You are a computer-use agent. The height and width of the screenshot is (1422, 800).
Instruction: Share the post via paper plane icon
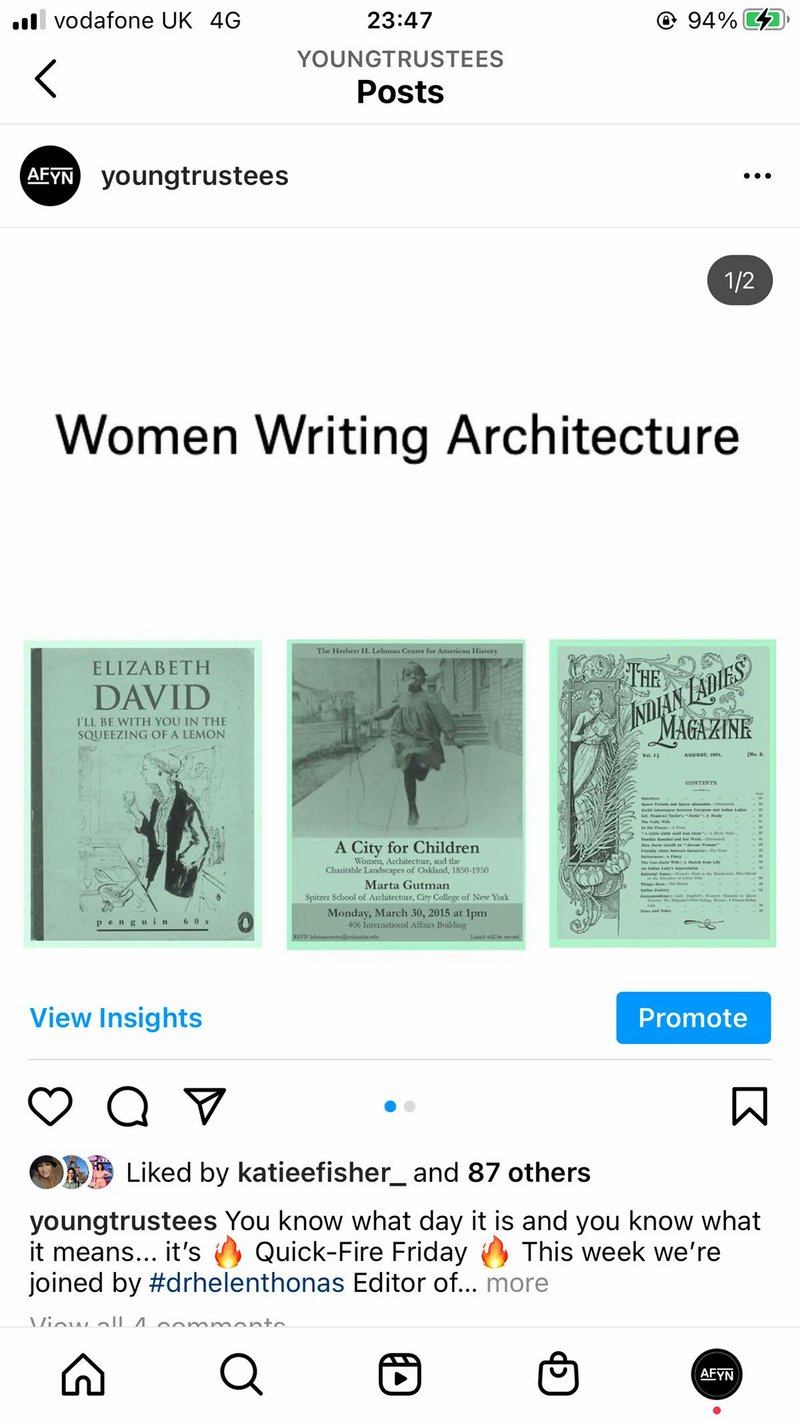(205, 1106)
